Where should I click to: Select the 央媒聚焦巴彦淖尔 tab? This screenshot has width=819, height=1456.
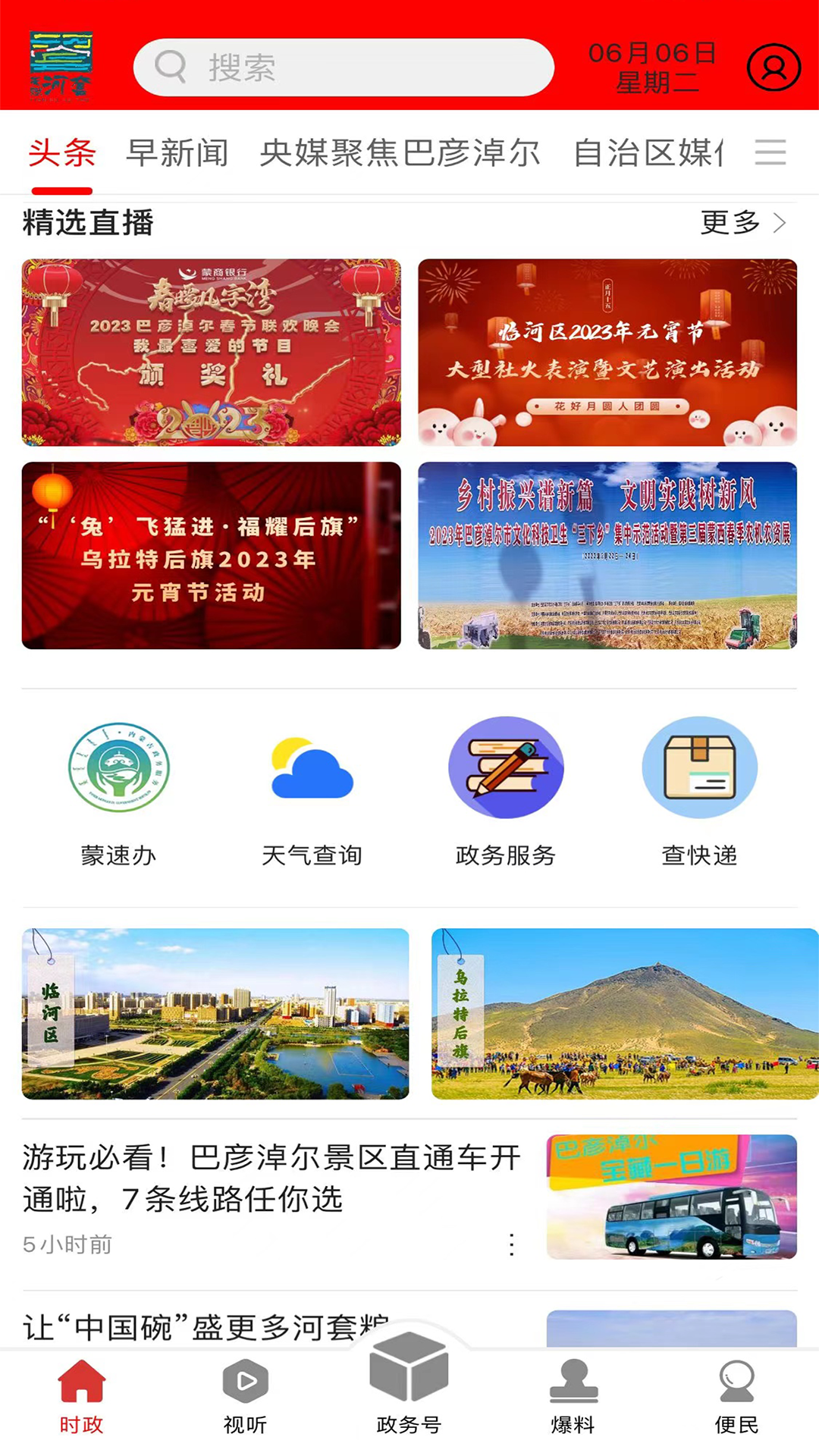point(400,153)
